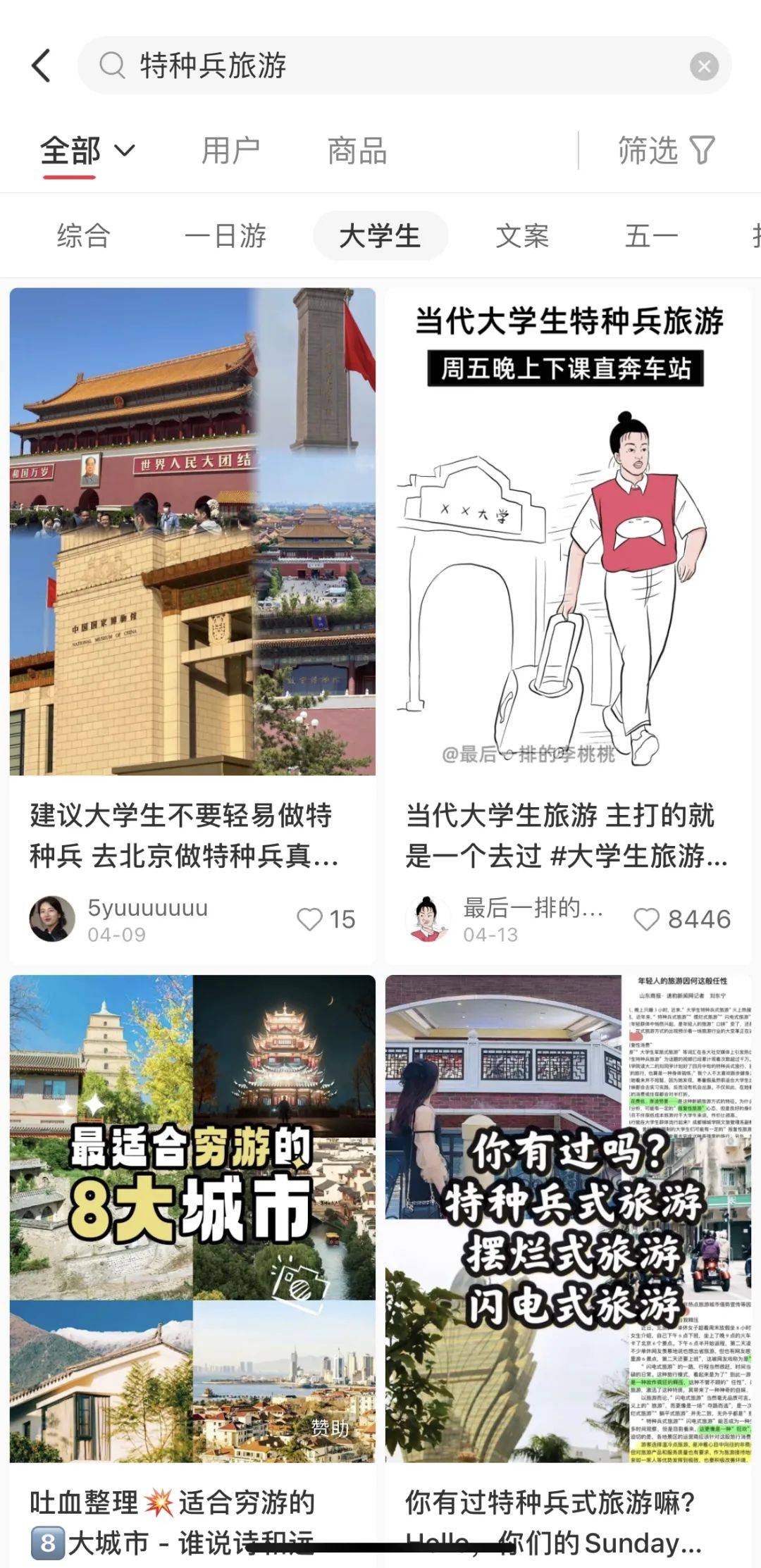Open the post 建议大学生不要轻易做特种兵

pyautogui.click(x=192, y=532)
